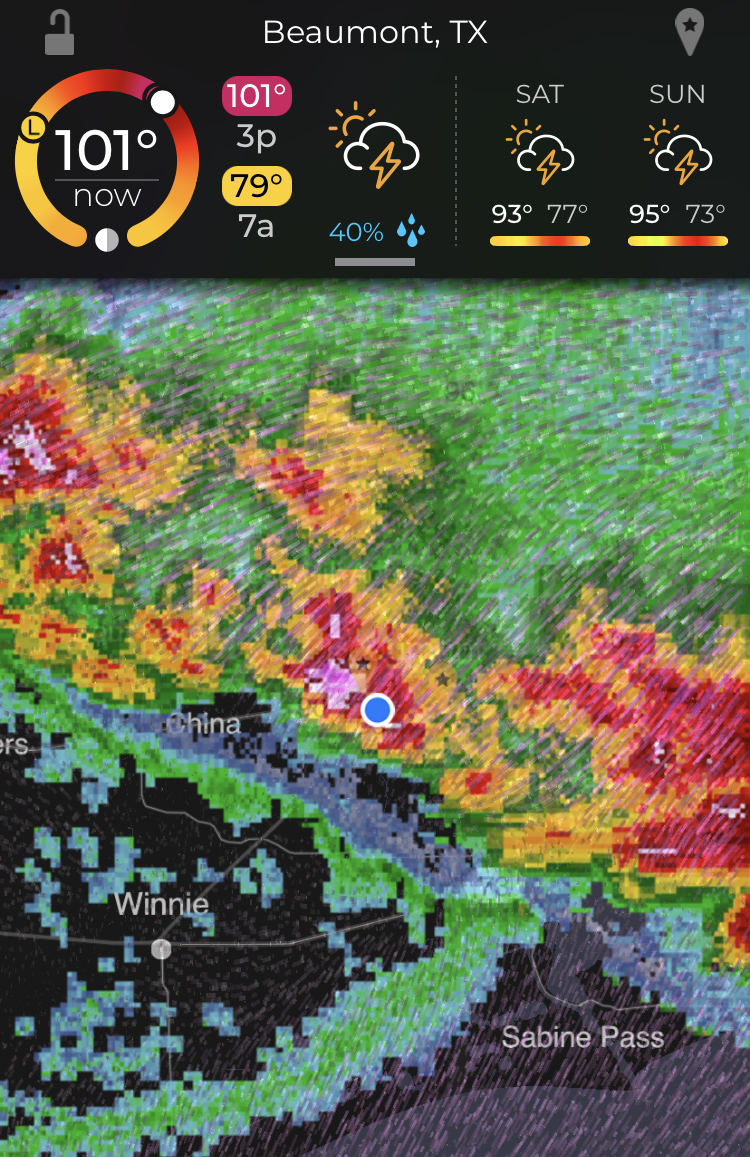750x1157 pixels.
Task: Open Beaumont, TX location title
Action: coord(375,33)
